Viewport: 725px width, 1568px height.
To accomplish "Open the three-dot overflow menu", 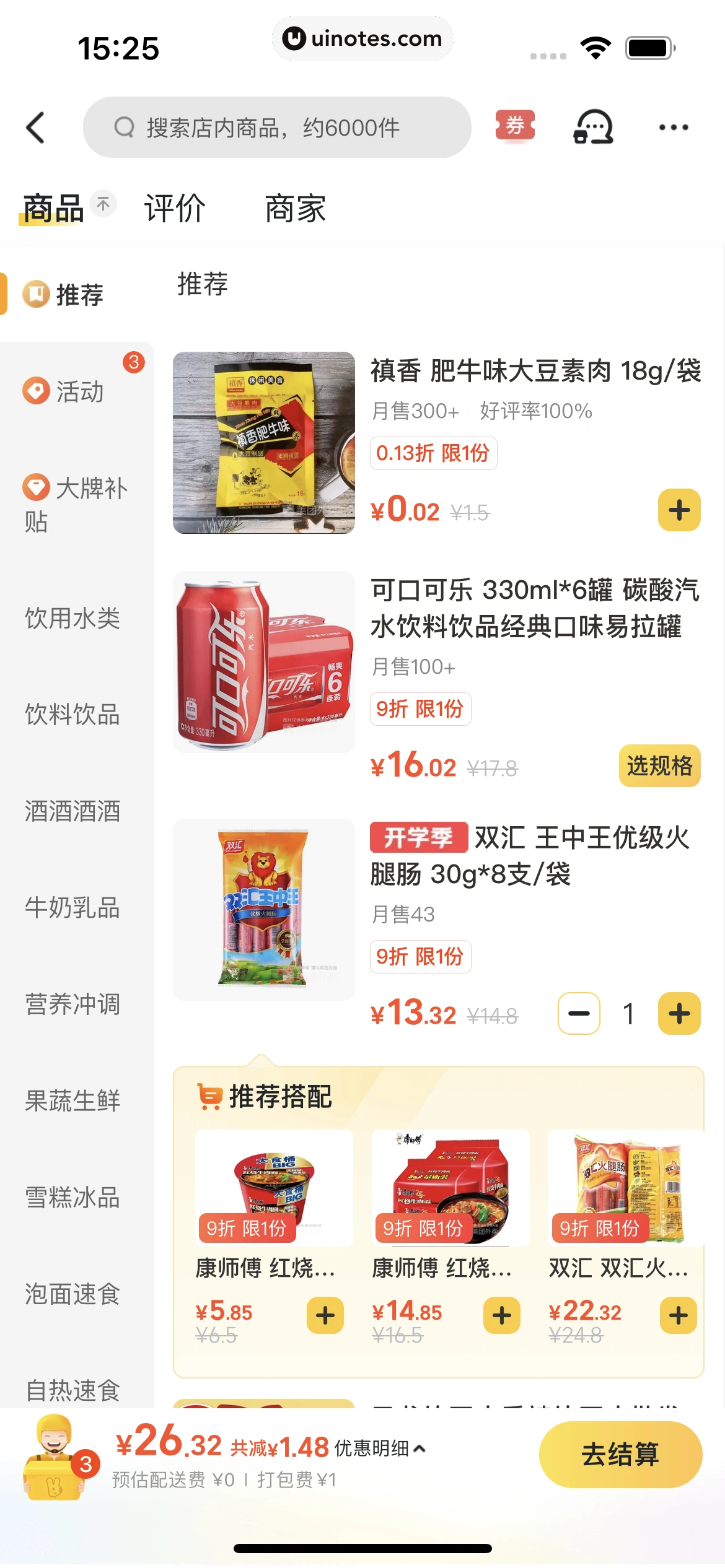I will coord(673,128).
